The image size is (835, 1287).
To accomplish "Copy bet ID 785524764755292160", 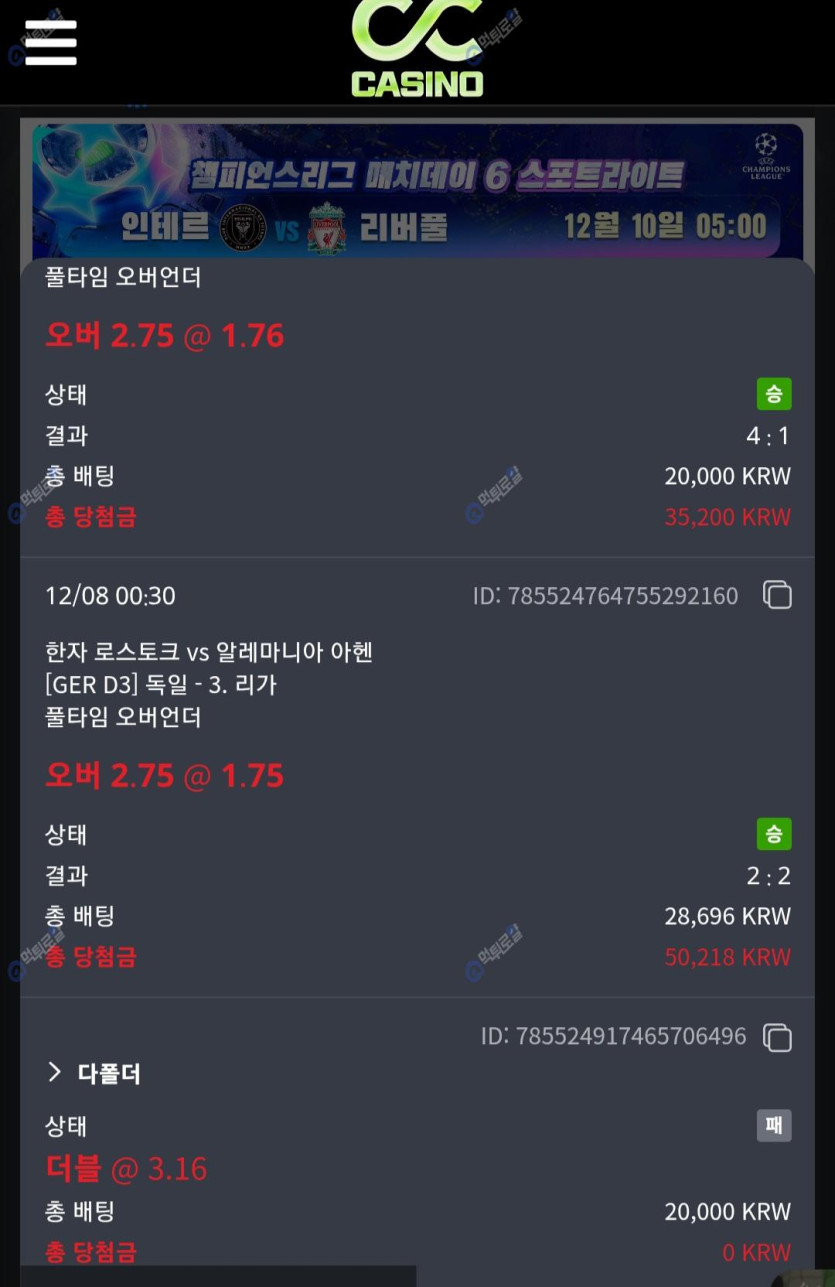I will tap(777, 596).
